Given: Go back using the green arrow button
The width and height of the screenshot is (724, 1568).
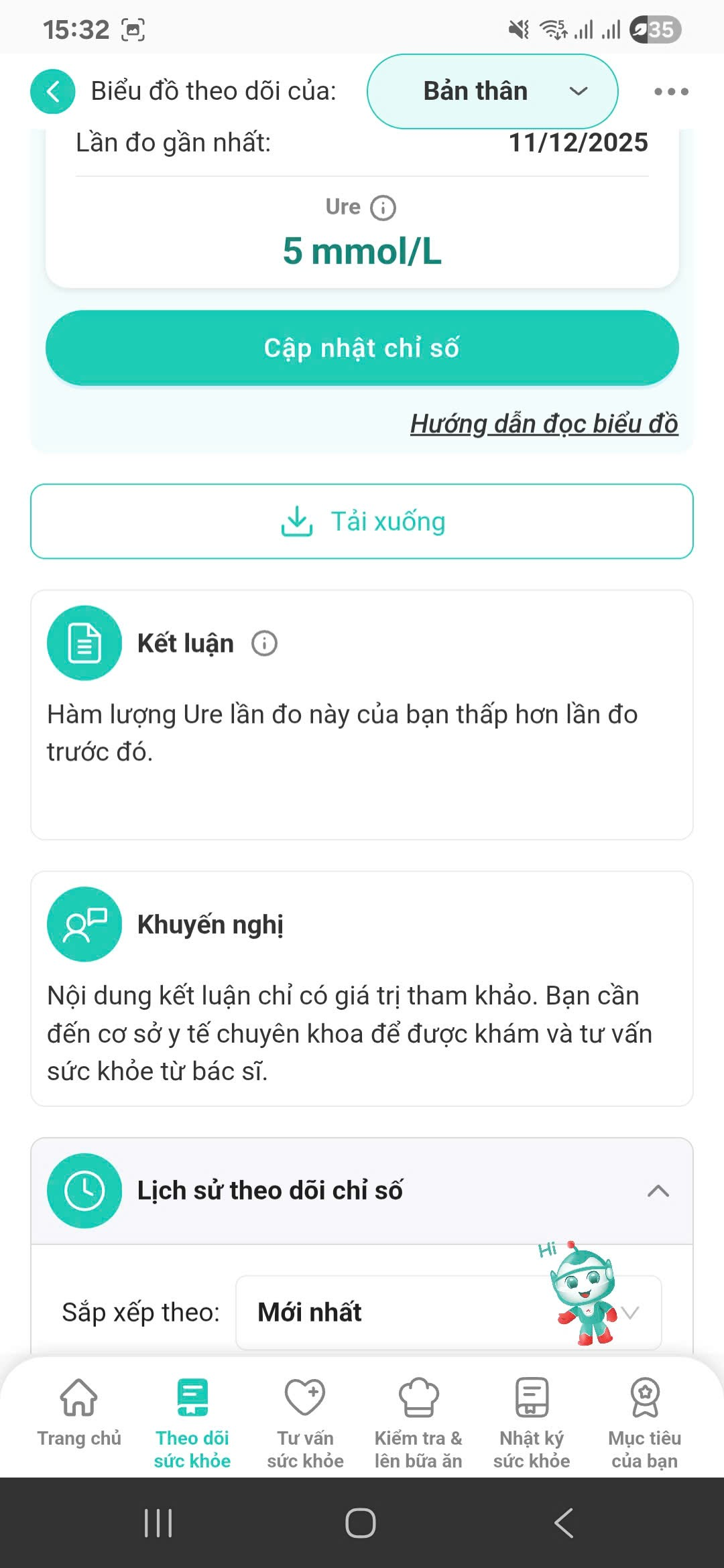Looking at the screenshot, I should 52,91.
